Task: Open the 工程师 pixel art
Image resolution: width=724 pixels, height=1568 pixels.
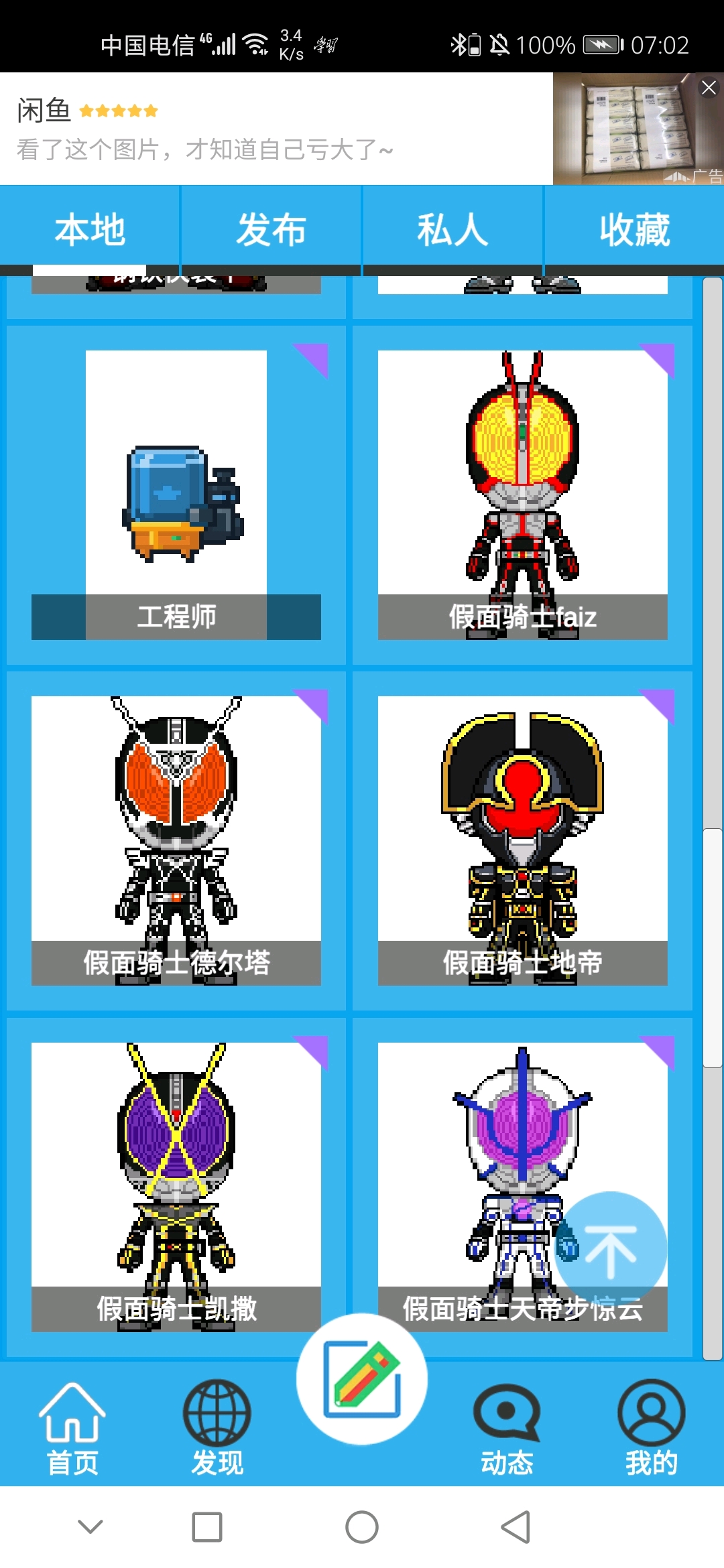Action: click(x=176, y=496)
